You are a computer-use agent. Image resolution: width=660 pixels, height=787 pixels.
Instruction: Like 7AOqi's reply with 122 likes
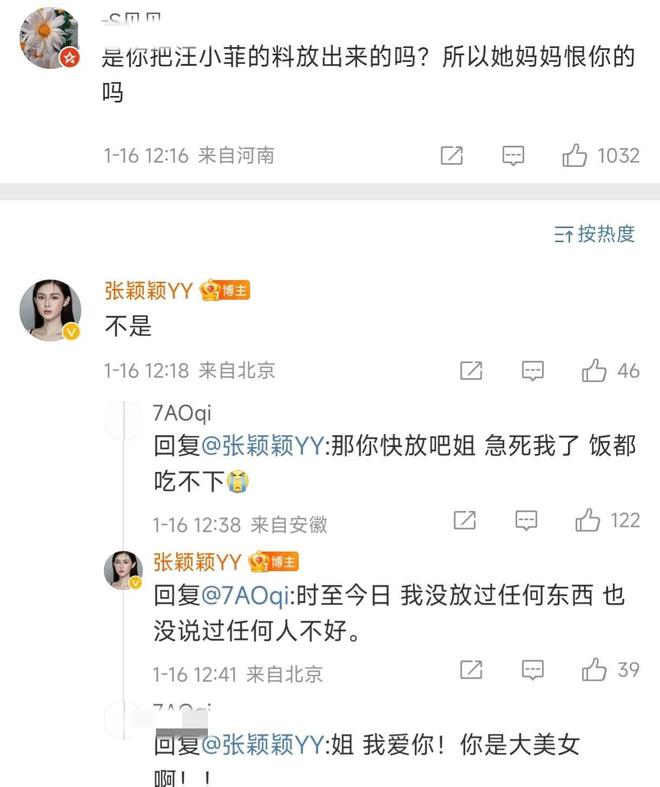pos(588,521)
